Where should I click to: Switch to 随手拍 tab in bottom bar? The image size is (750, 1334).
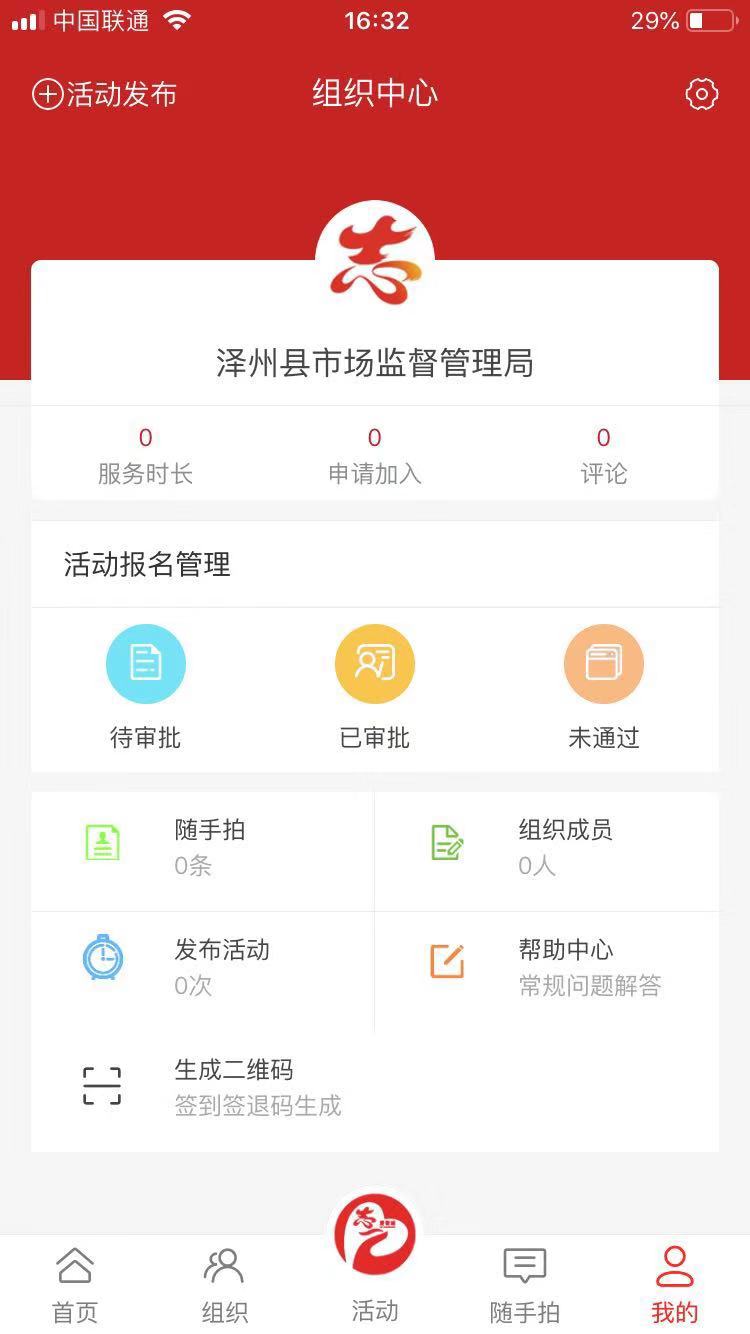point(524,1285)
